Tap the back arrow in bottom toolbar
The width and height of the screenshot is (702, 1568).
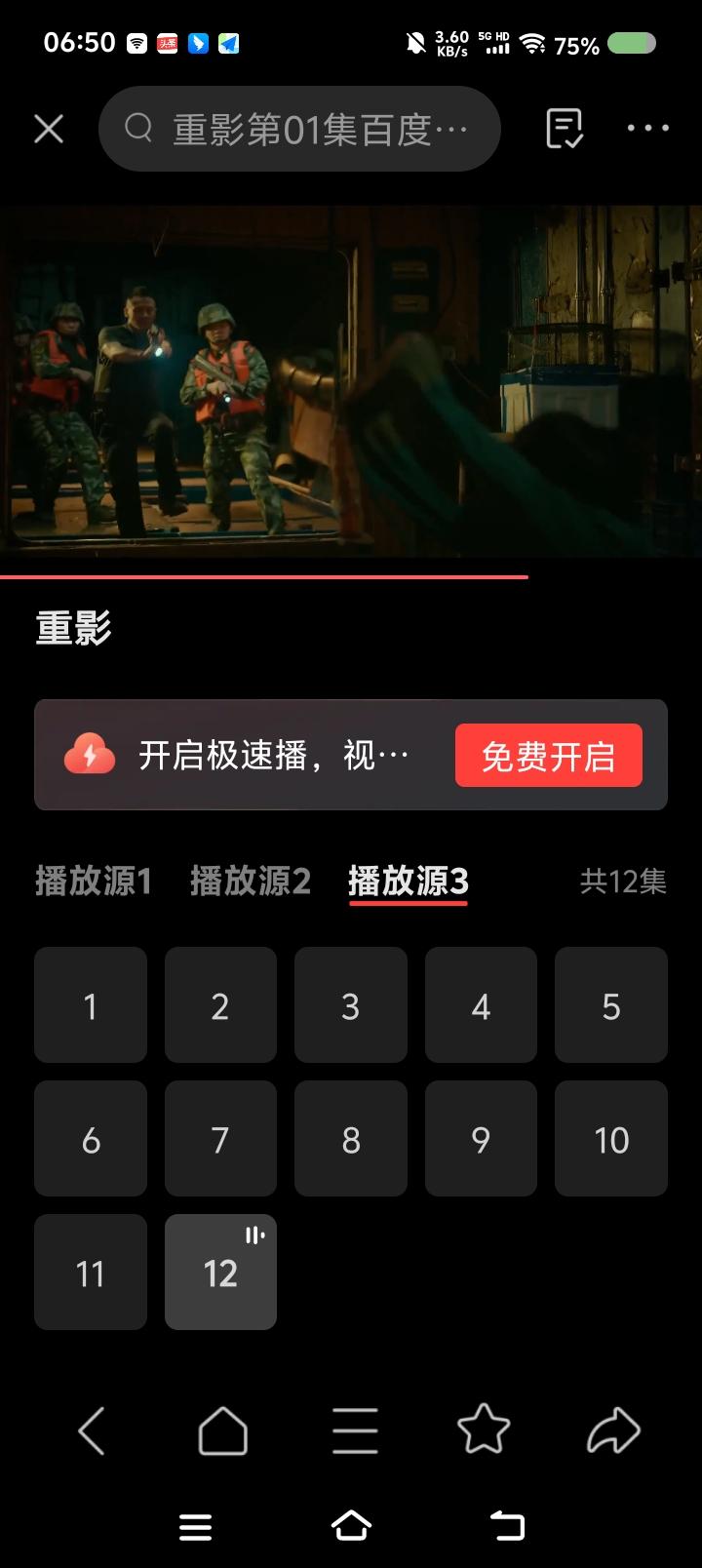coord(92,1430)
